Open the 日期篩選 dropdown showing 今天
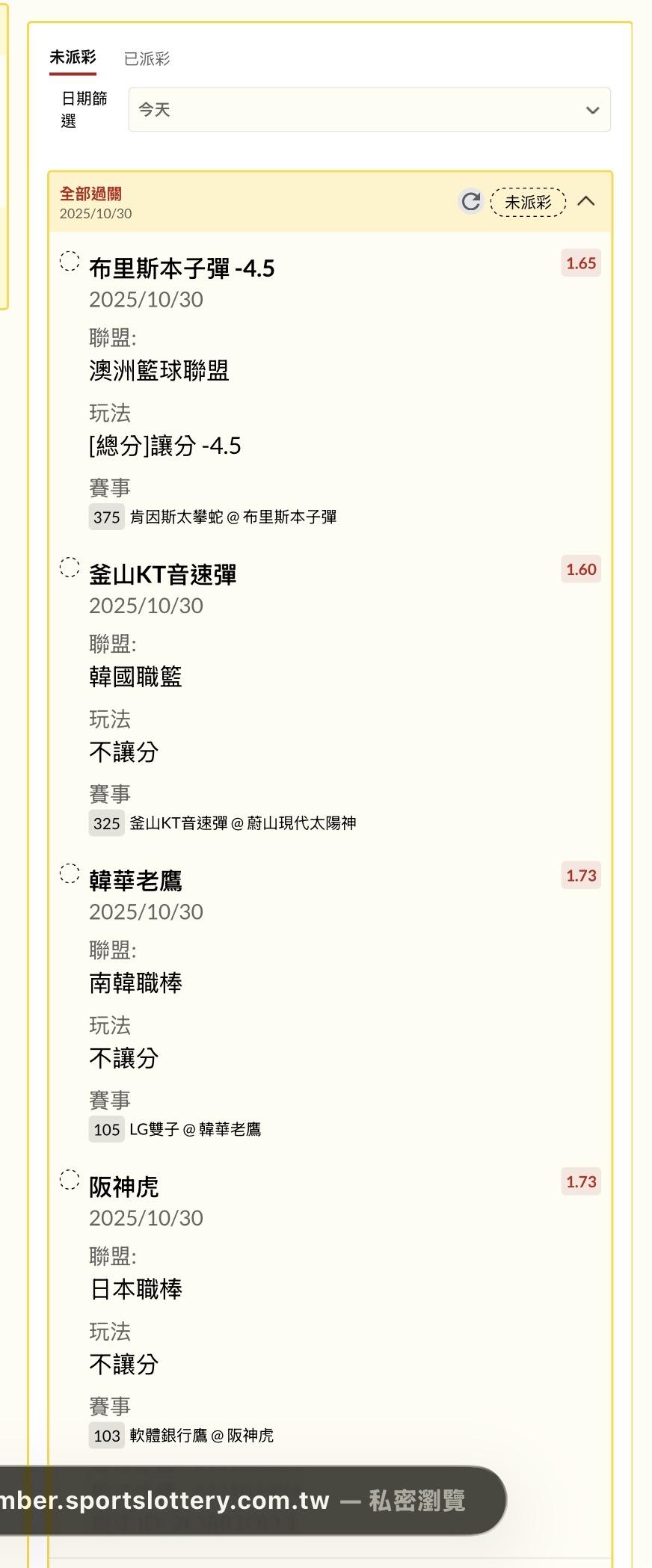Viewport: 652px width, 1568px height. (369, 110)
